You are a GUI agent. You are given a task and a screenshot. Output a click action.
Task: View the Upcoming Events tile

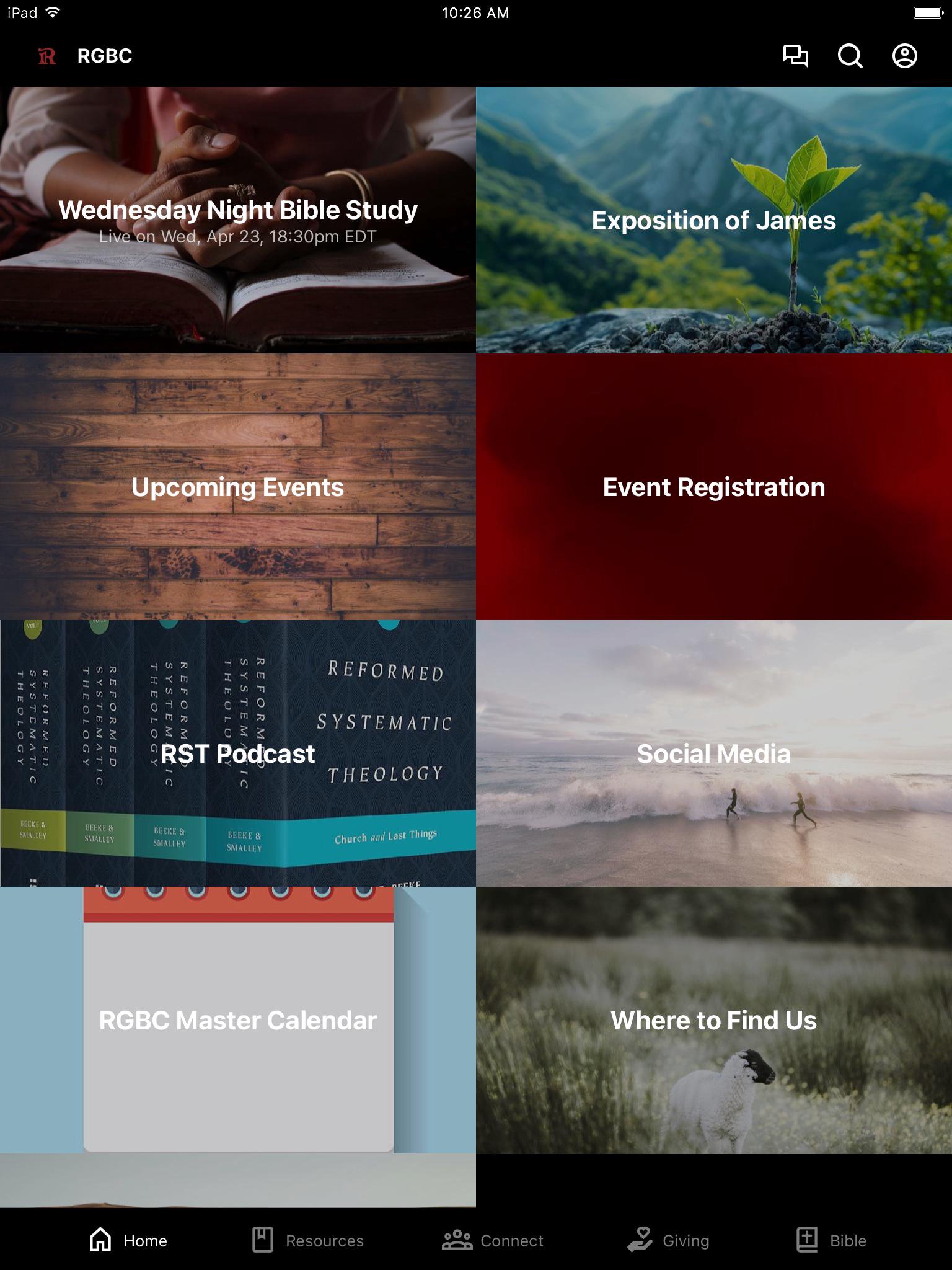[238, 487]
